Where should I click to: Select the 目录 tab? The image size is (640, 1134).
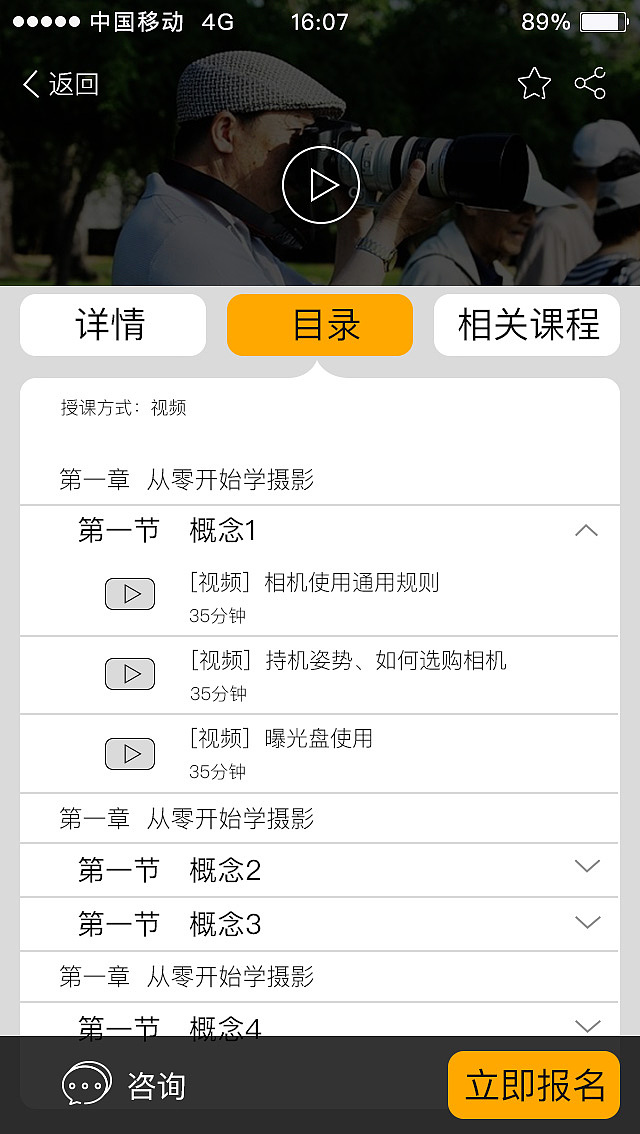320,325
